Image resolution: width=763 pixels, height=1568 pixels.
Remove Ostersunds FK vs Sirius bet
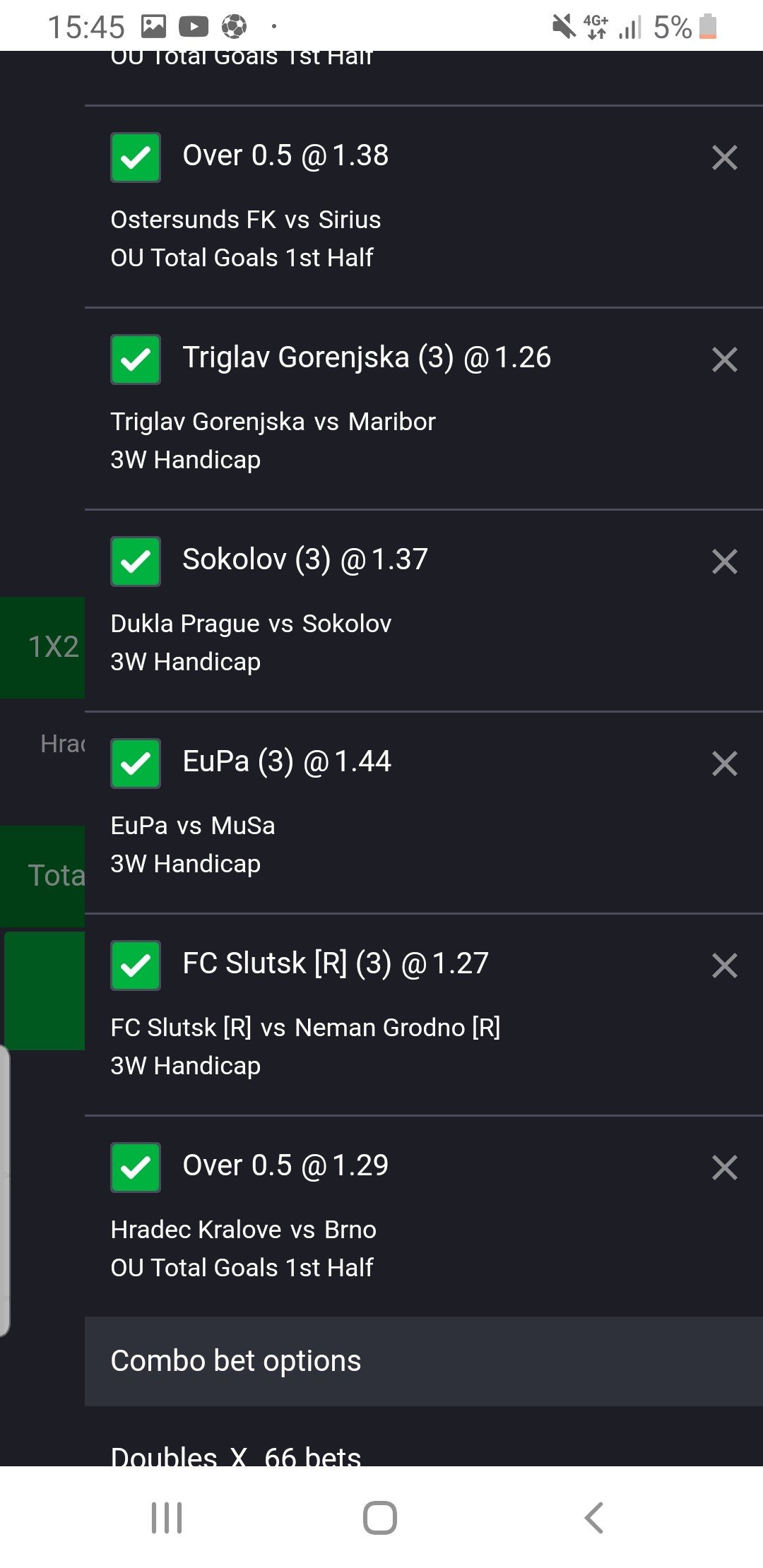coord(724,158)
